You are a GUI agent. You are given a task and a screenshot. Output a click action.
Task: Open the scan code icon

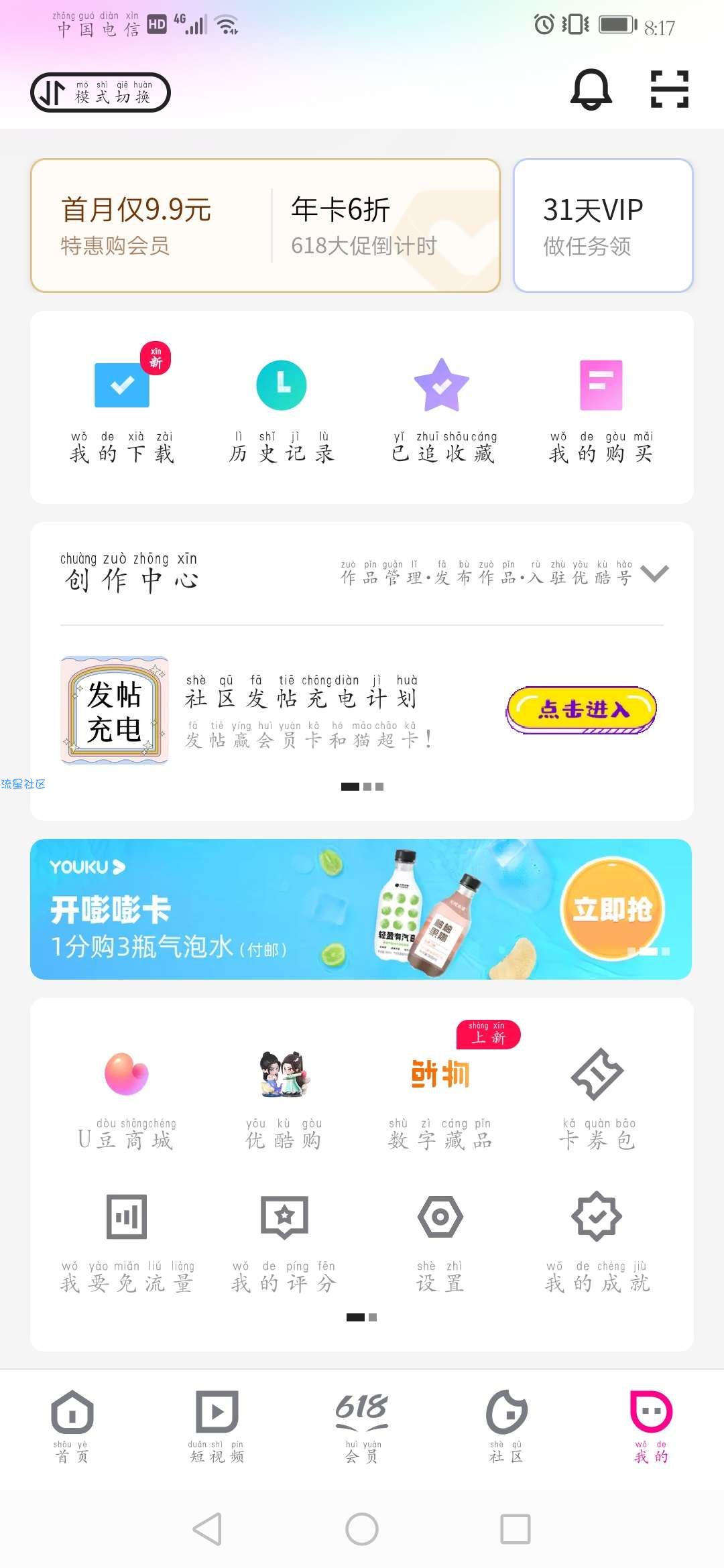669,89
